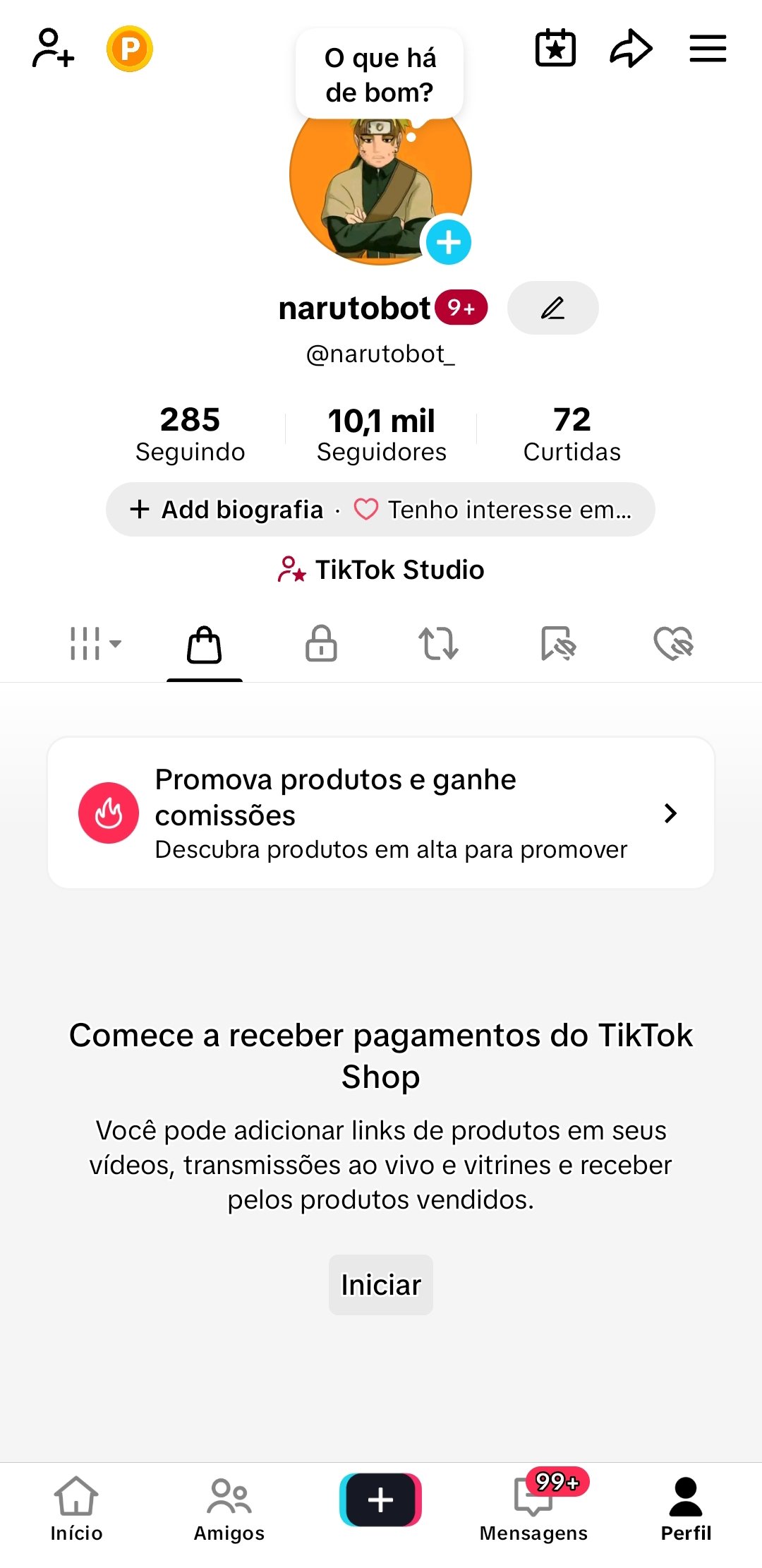
Task: Open Promova produtos e ganhe comissões card
Action: pos(381,813)
